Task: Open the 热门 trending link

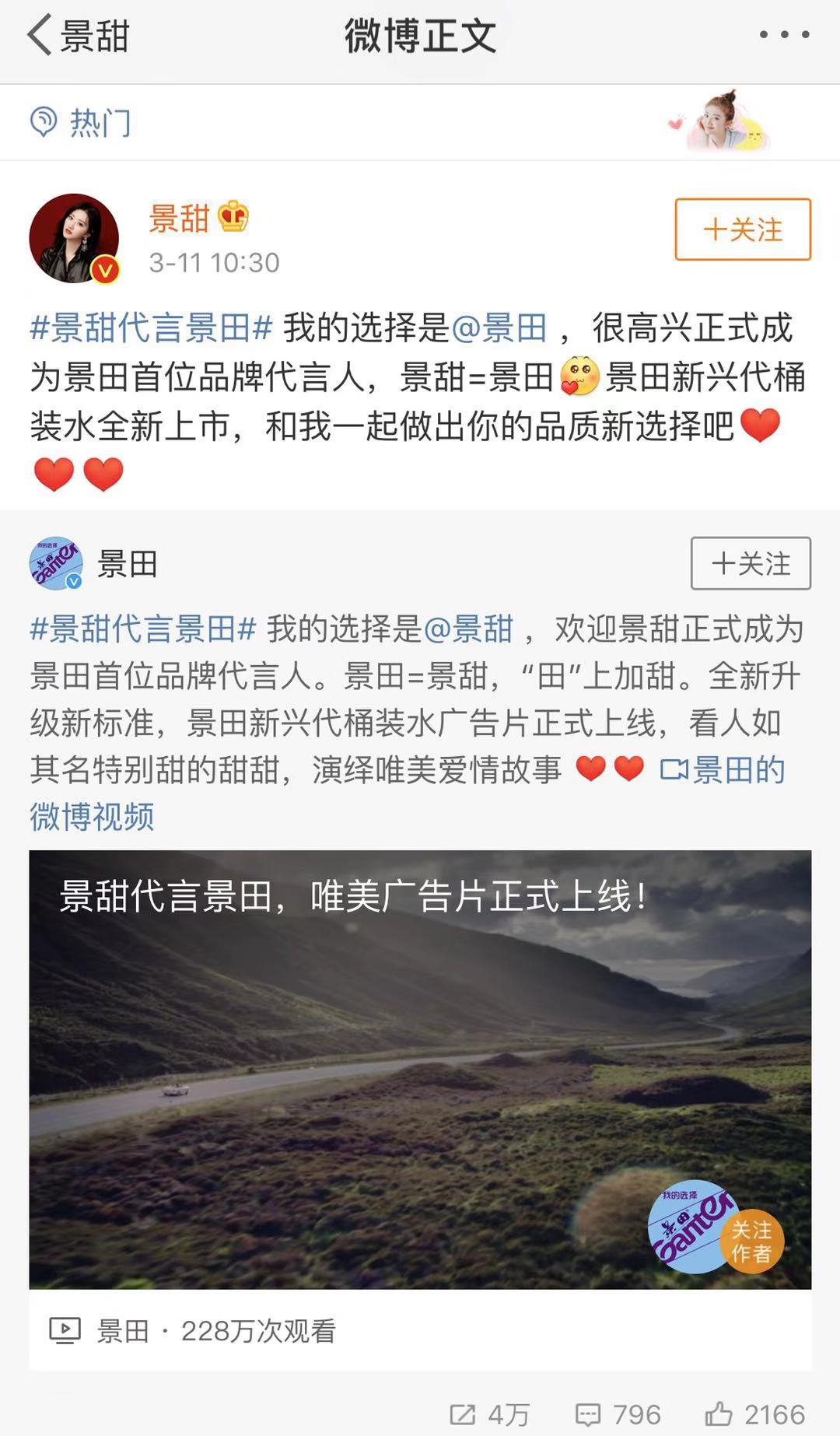Action: (x=81, y=123)
